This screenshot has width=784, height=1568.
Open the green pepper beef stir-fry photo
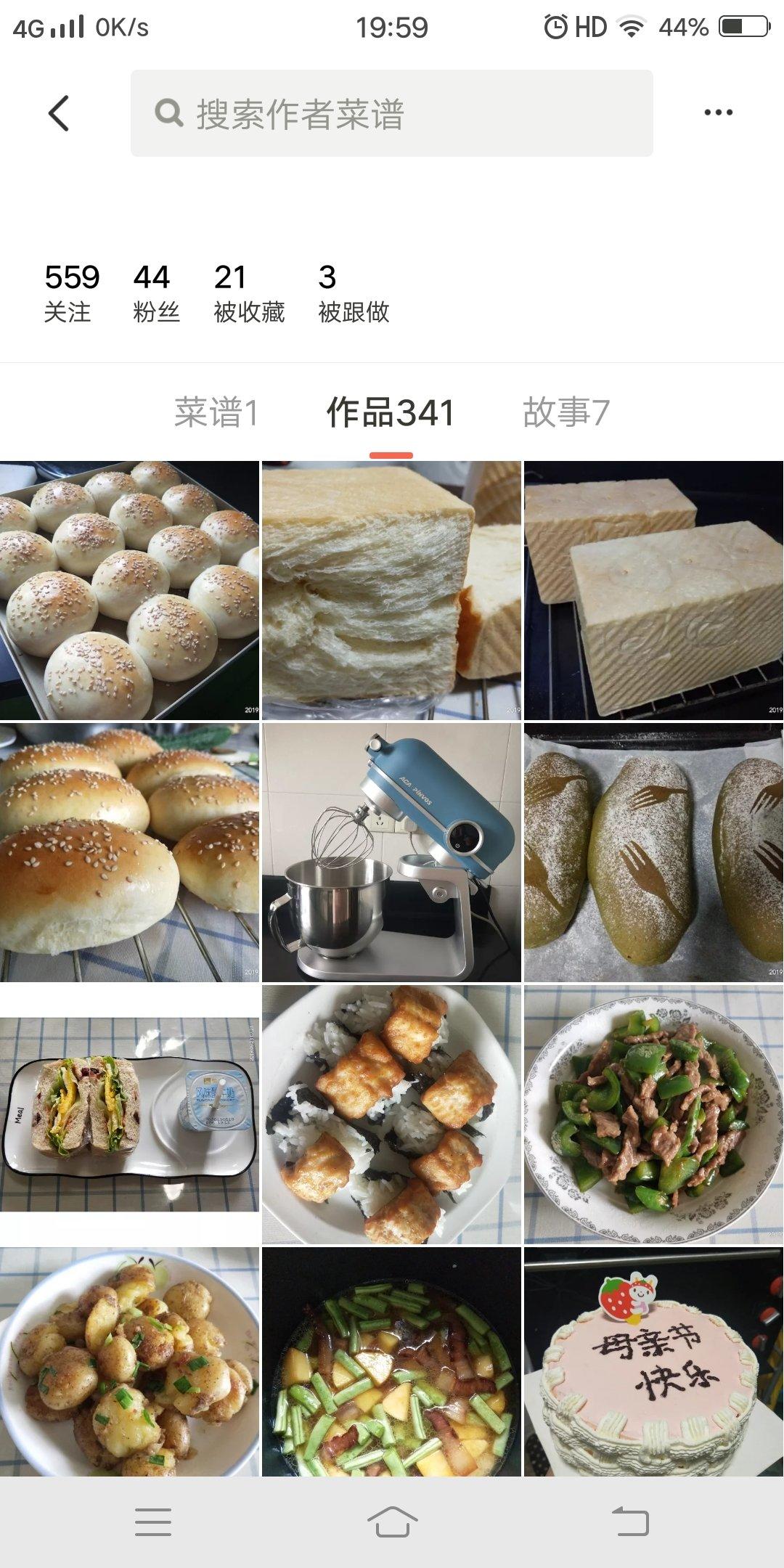(x=653, y=1114)
